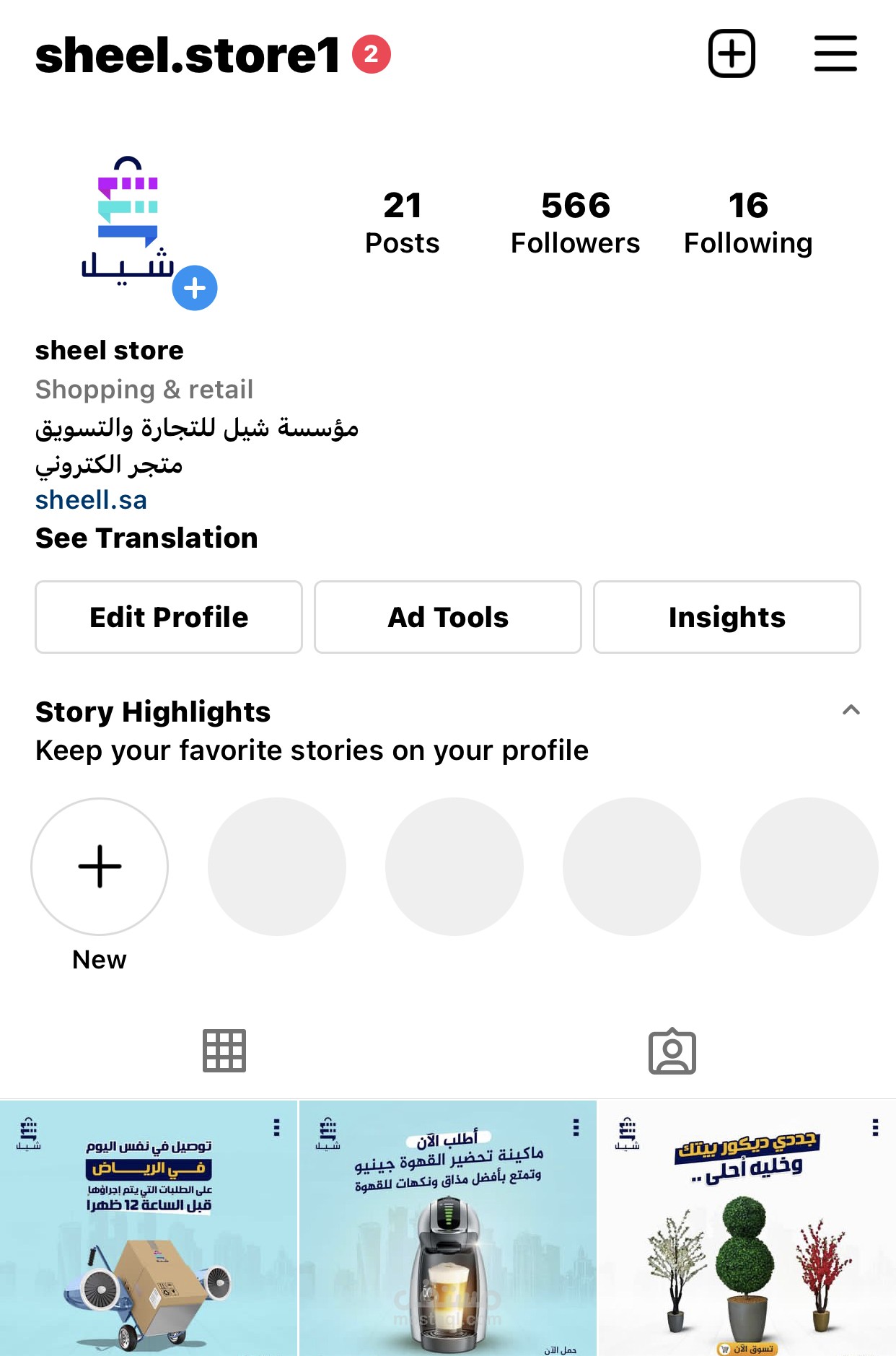Switch to the posts grid tab
The width and height of the screenshot is (896, 1356).
pos(224,1051)
